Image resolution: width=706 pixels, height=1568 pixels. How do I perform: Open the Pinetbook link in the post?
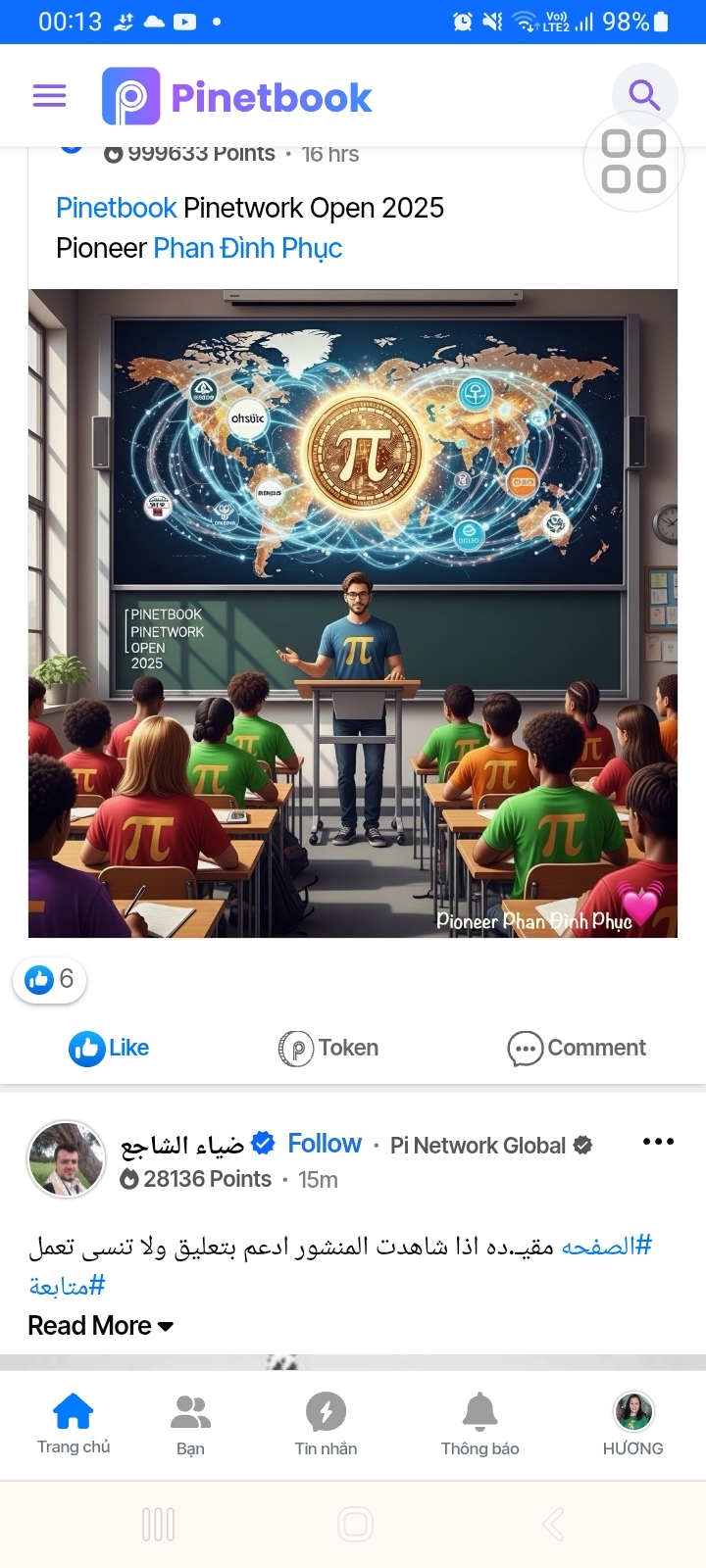(x=116, y=208)
